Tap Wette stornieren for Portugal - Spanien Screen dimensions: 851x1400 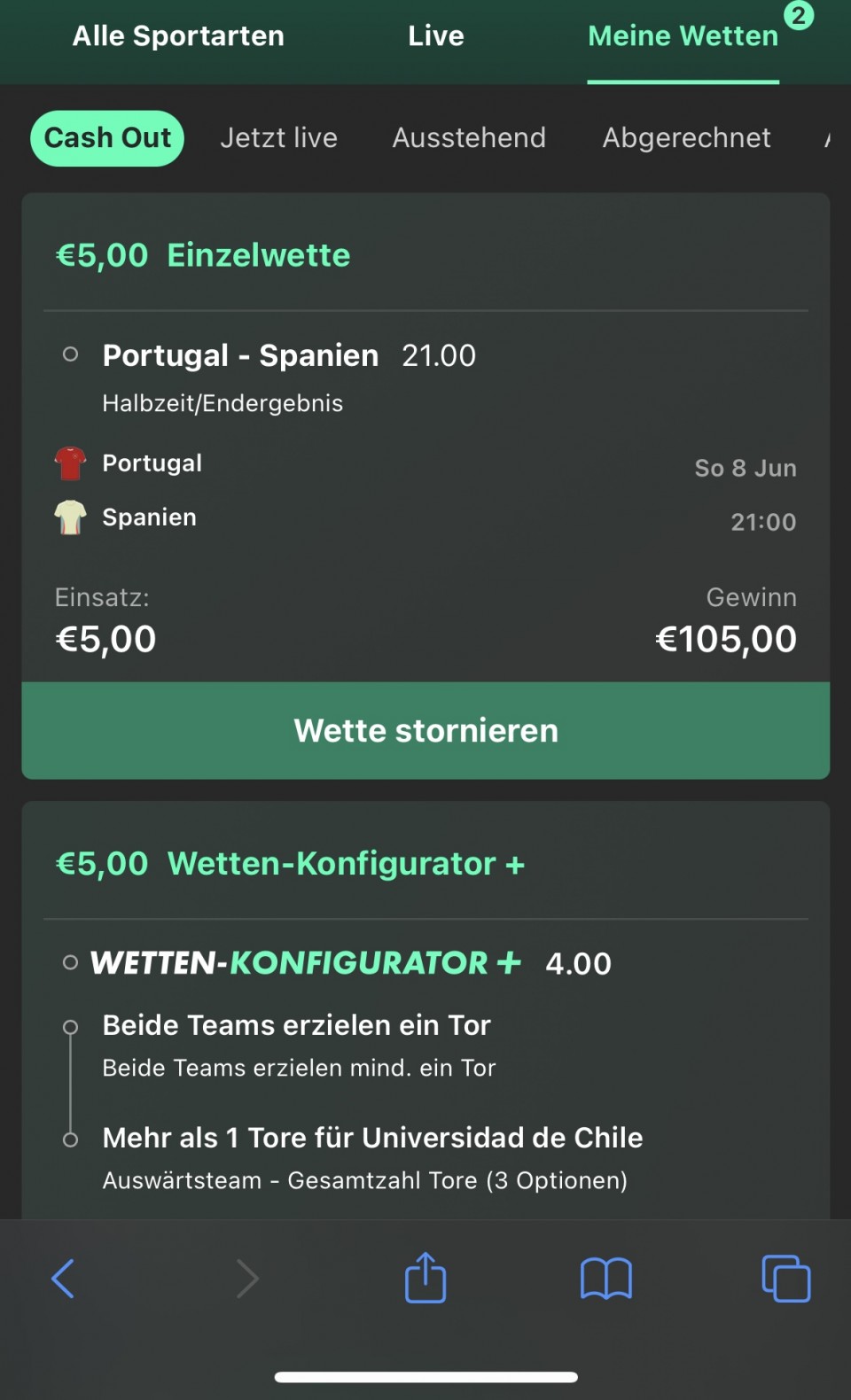pos(425,731)
